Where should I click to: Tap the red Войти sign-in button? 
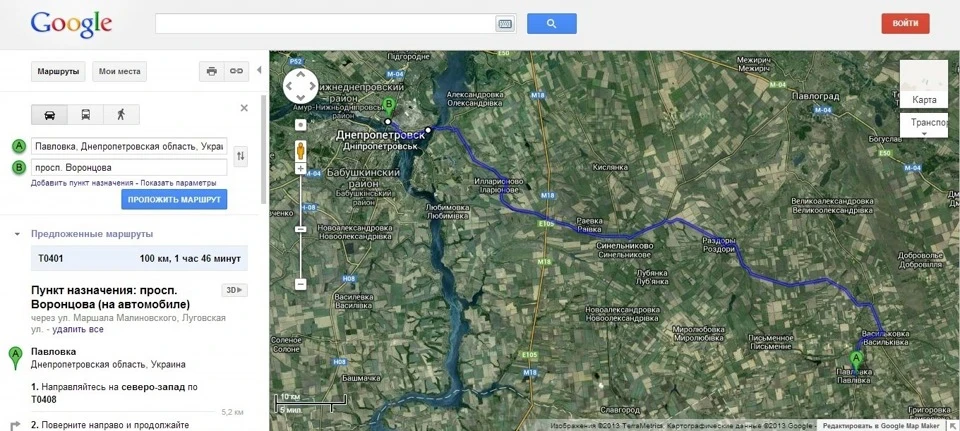[x=906, y=23]
